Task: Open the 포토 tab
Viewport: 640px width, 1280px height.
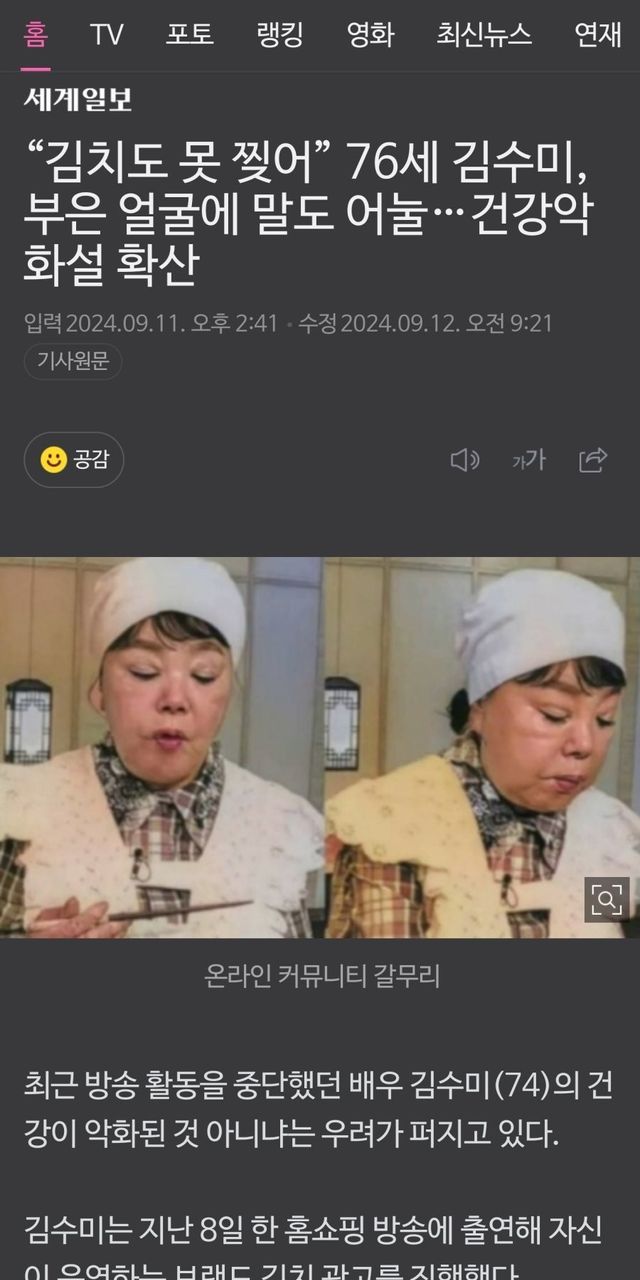Action: point(190,35)
